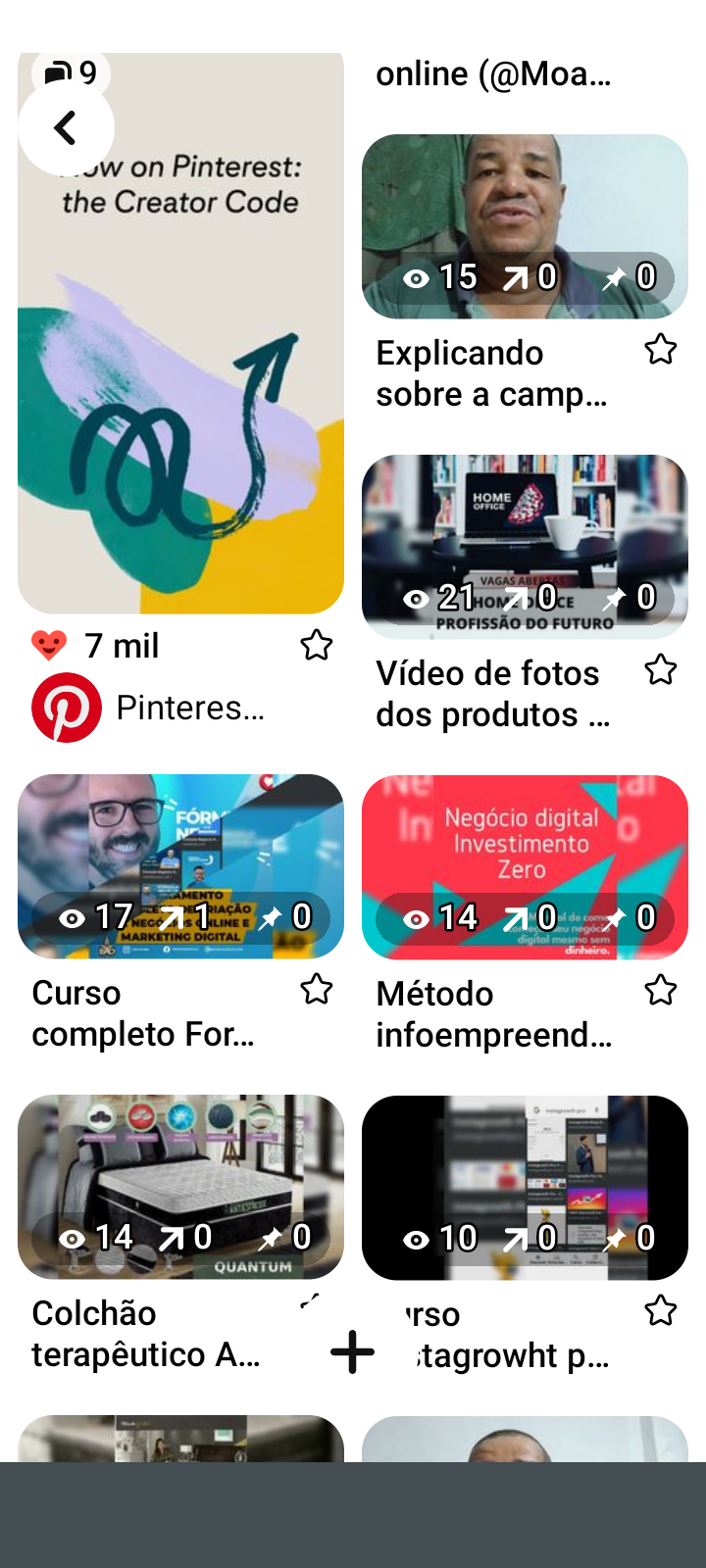706x1568 pixels.
Task: Open the 'Explicando sobre a camp…' pin
Action: tap(525, 226)
